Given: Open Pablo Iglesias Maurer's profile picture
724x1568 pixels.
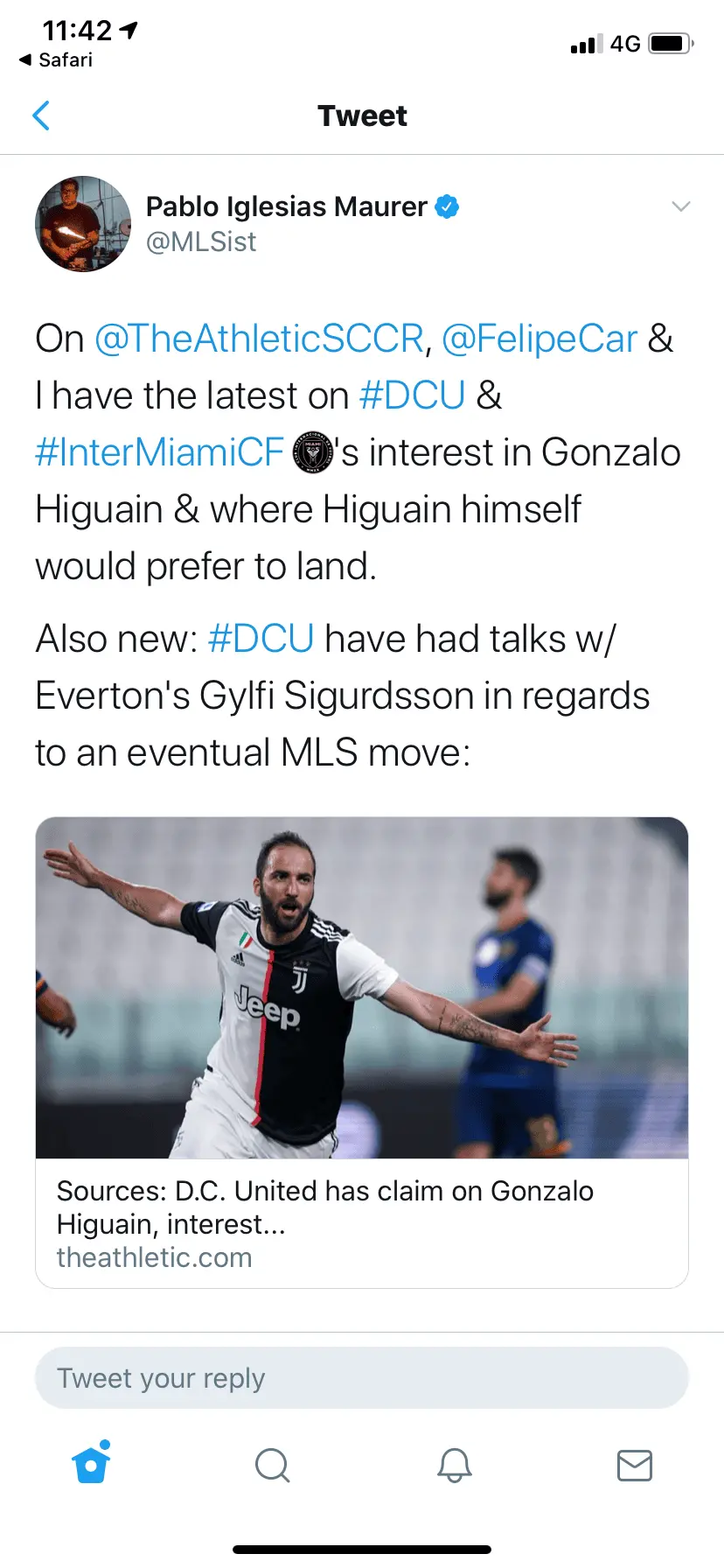Looking at the screenshot, I should (83, 224).
